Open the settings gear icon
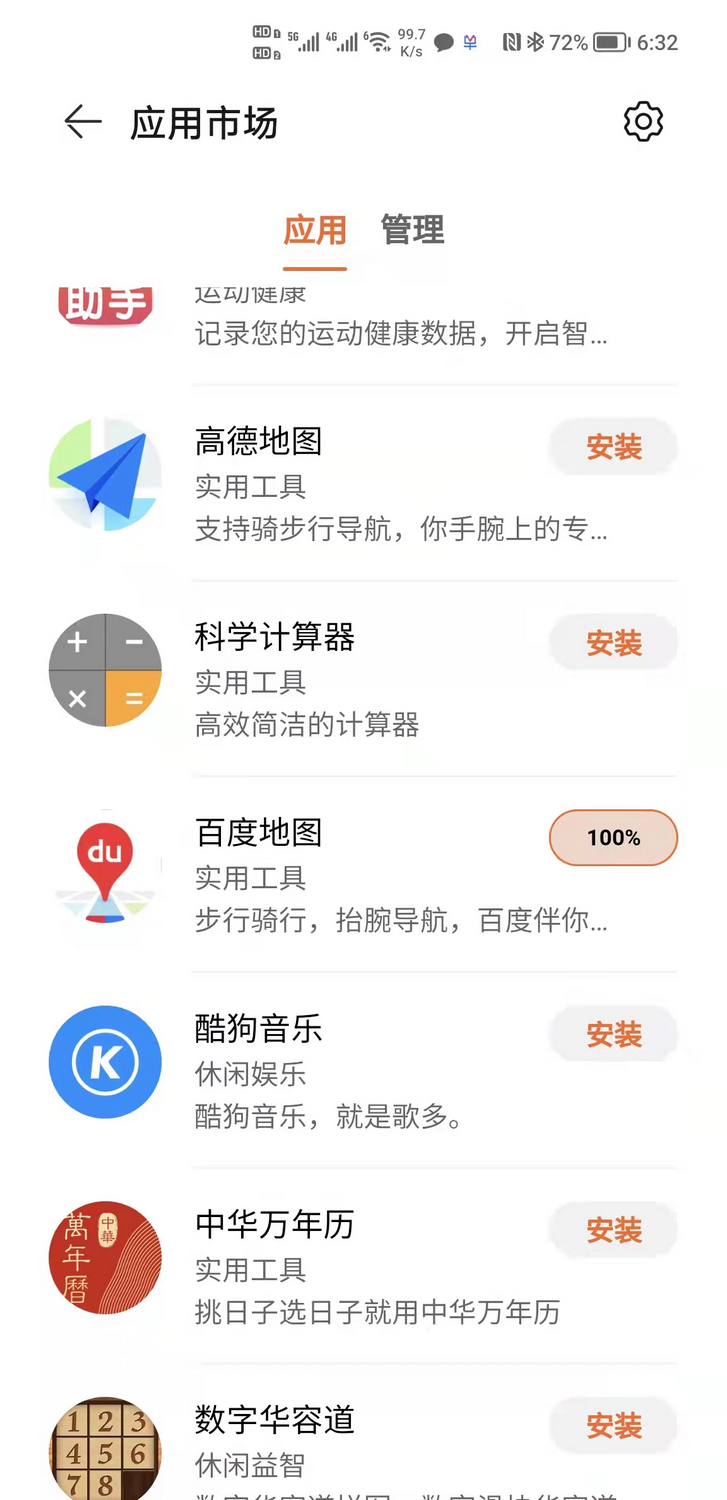 (x=643, y=122)
